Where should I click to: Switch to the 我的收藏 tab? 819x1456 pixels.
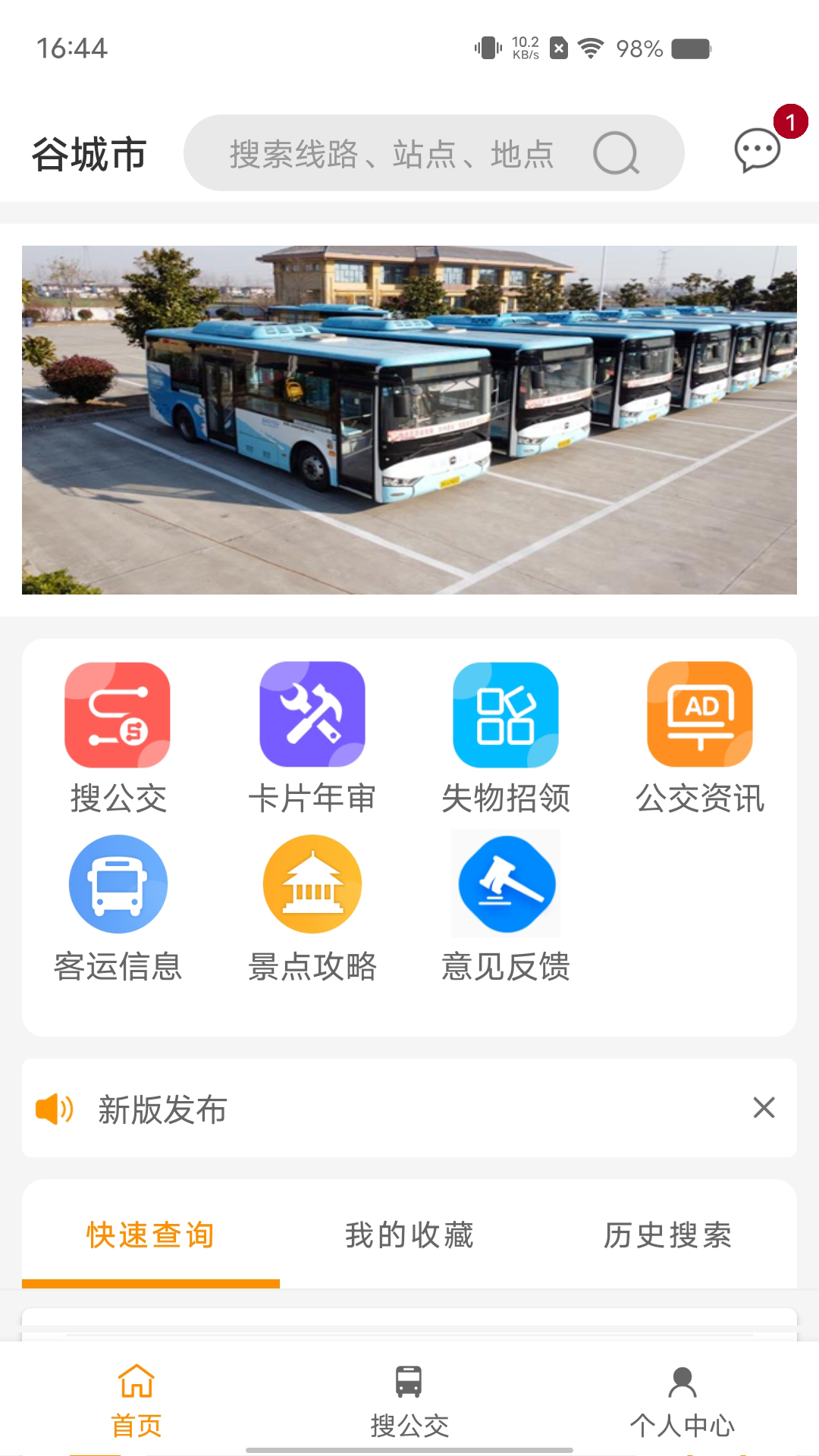pos(409,1235)
